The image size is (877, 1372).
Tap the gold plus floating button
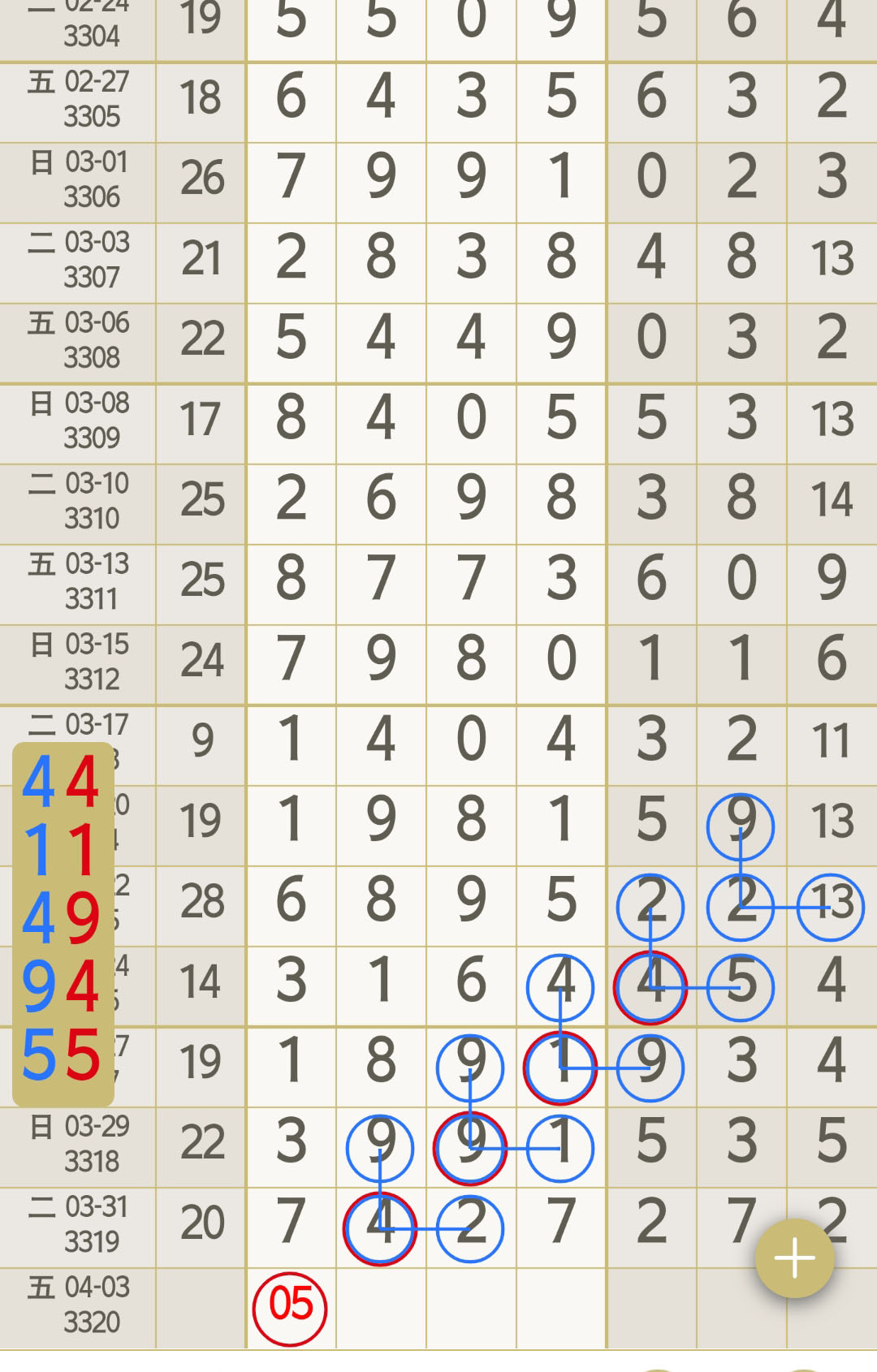[x=794, y=1258]
